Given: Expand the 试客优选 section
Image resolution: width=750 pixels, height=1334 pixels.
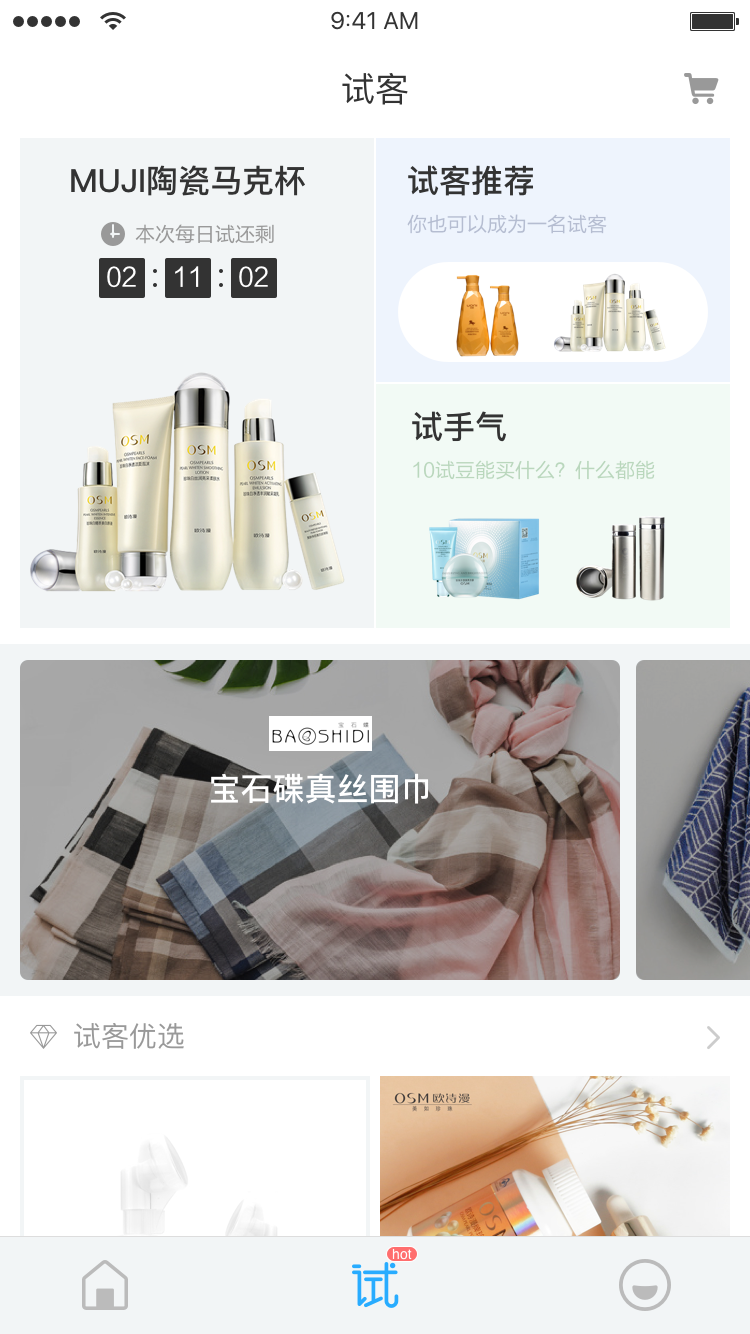Looking at the screenshot, I should pos(712,1038).
